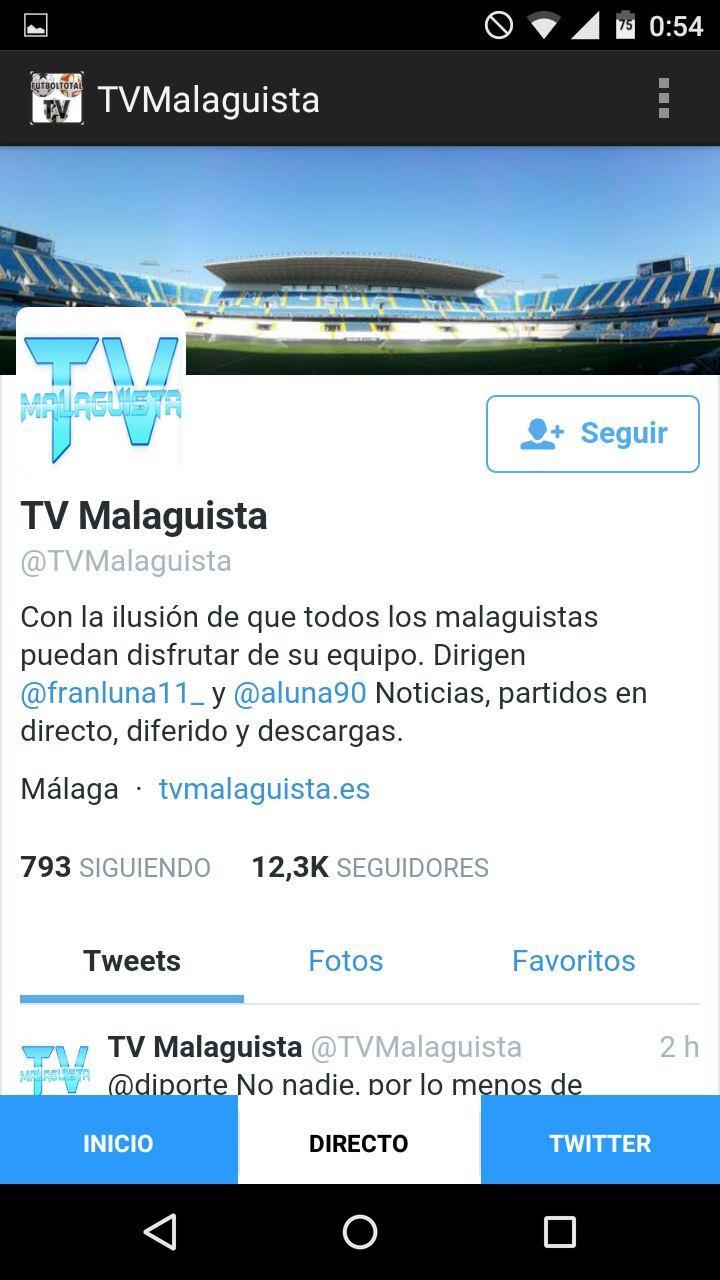Open the @franluna11_ profile link
This screenshot has height=1280, width=720.
[112, 693]
